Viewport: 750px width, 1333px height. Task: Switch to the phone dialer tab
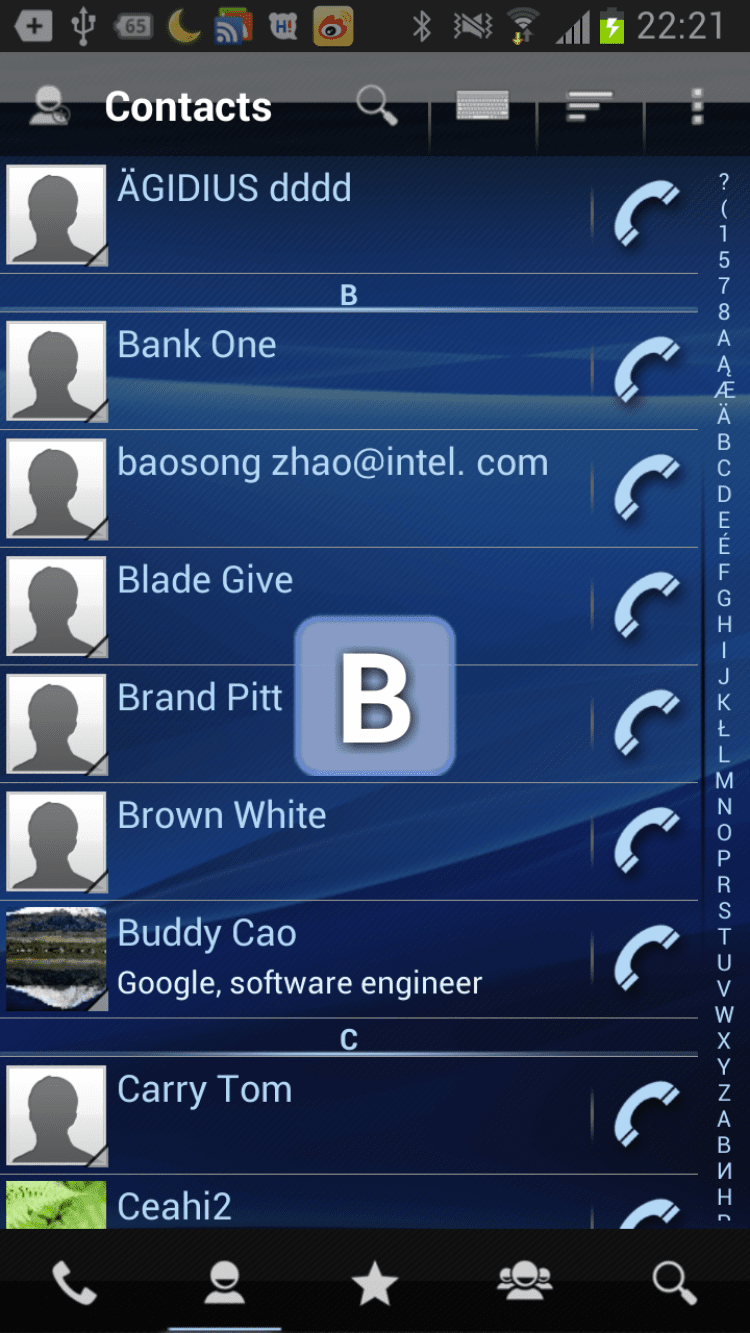[75, 1283]
